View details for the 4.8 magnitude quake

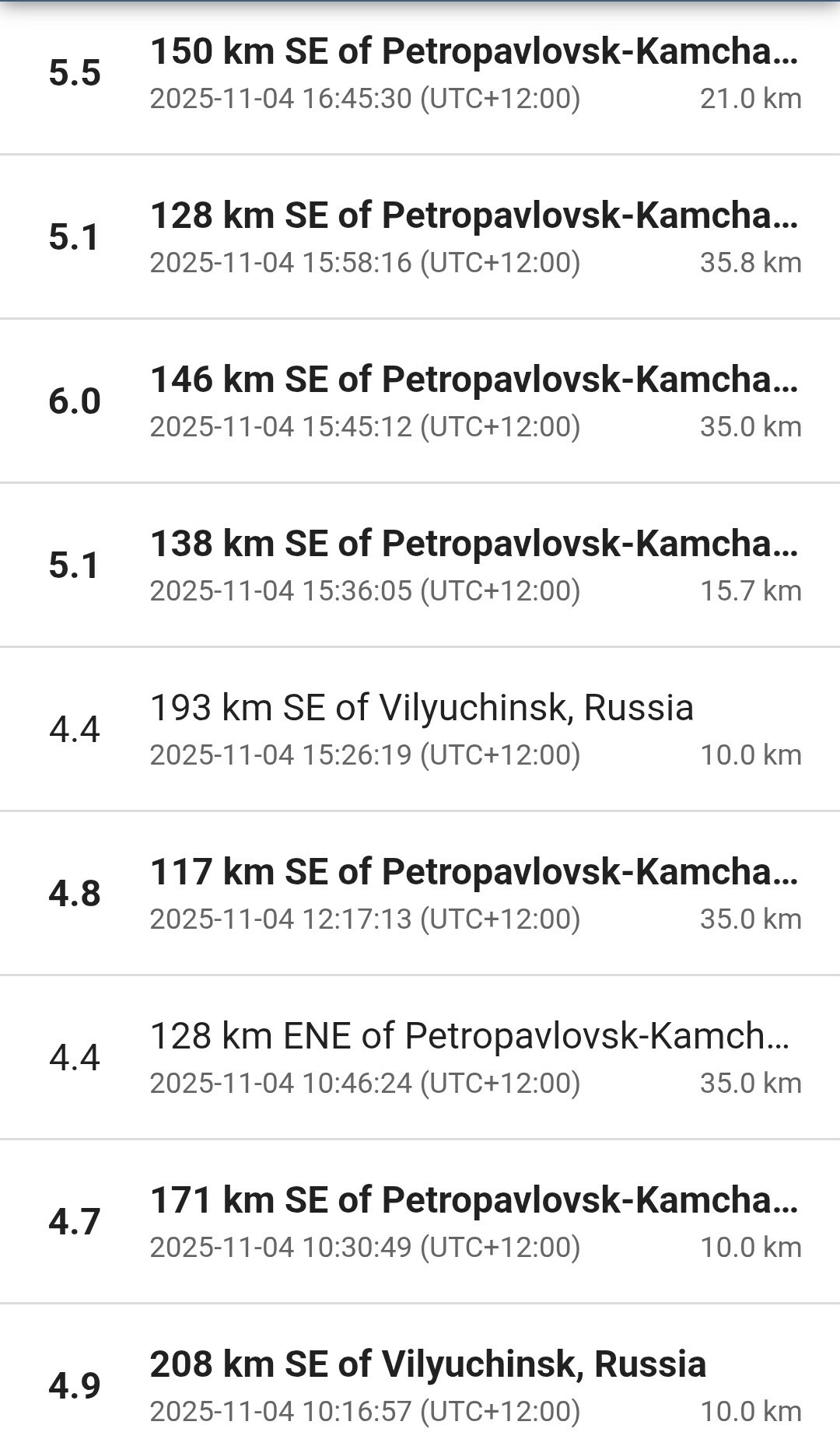click(x=420, y=894)
